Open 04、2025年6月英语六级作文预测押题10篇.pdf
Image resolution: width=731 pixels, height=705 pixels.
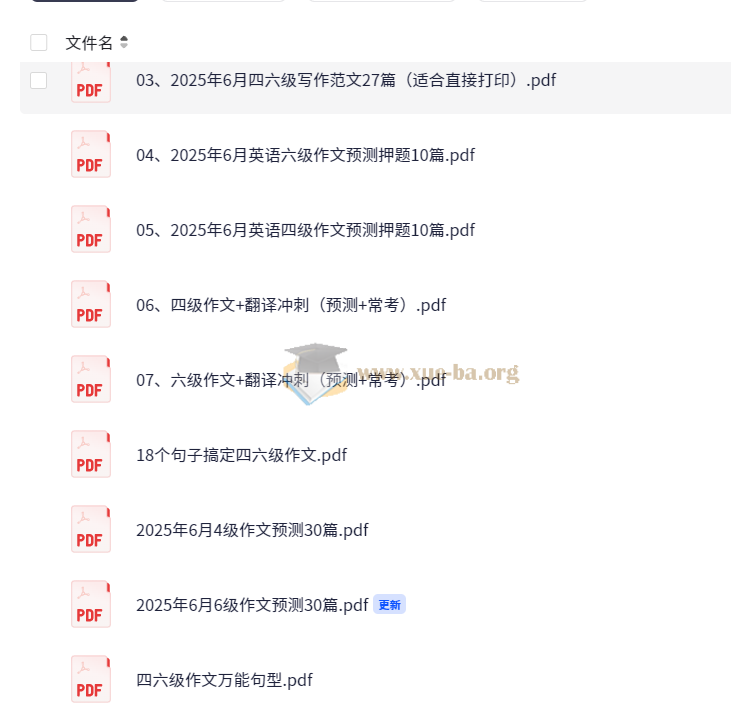click(x=305, y=155)
